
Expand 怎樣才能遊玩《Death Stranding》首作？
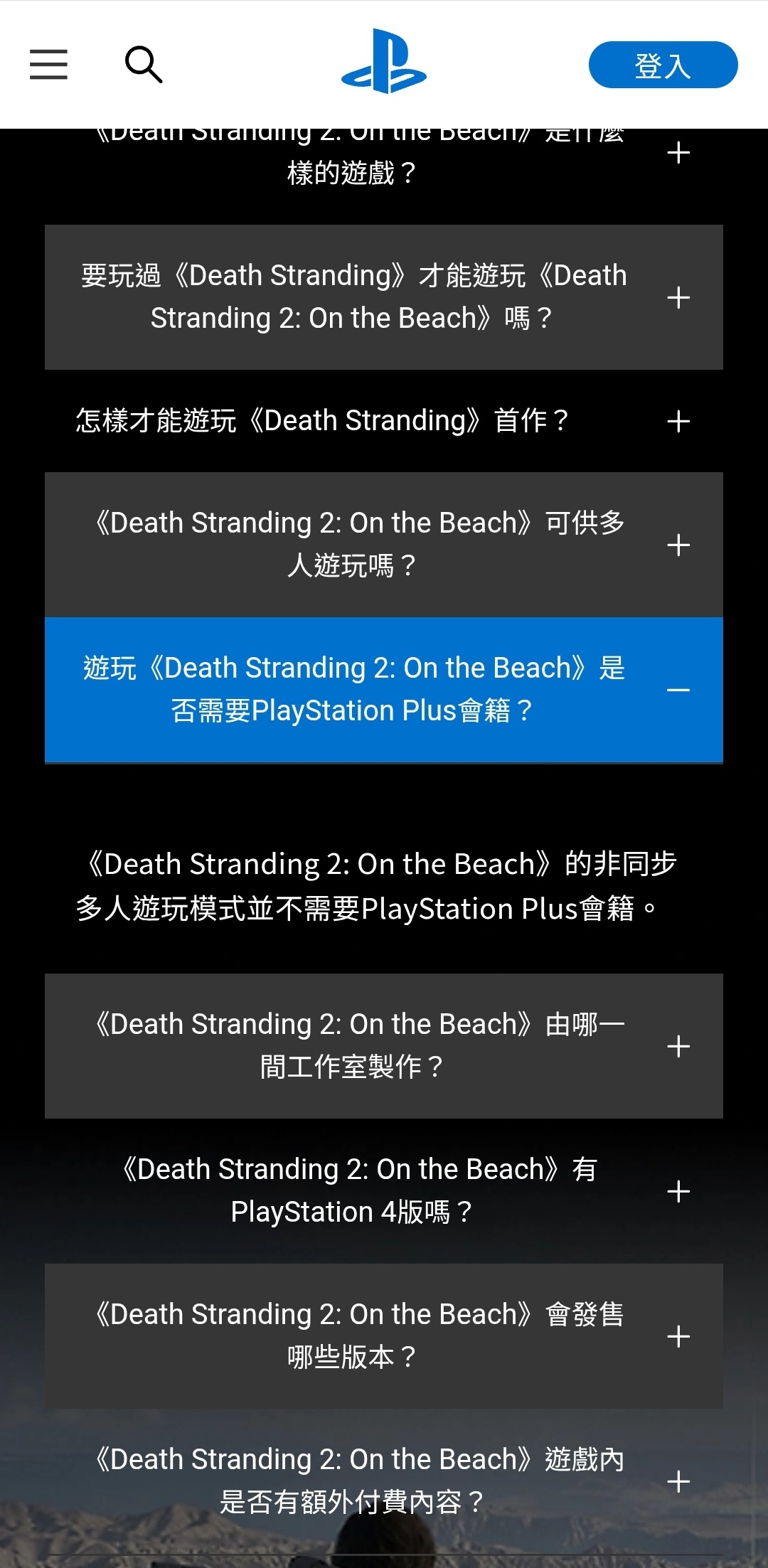(384, 421)
